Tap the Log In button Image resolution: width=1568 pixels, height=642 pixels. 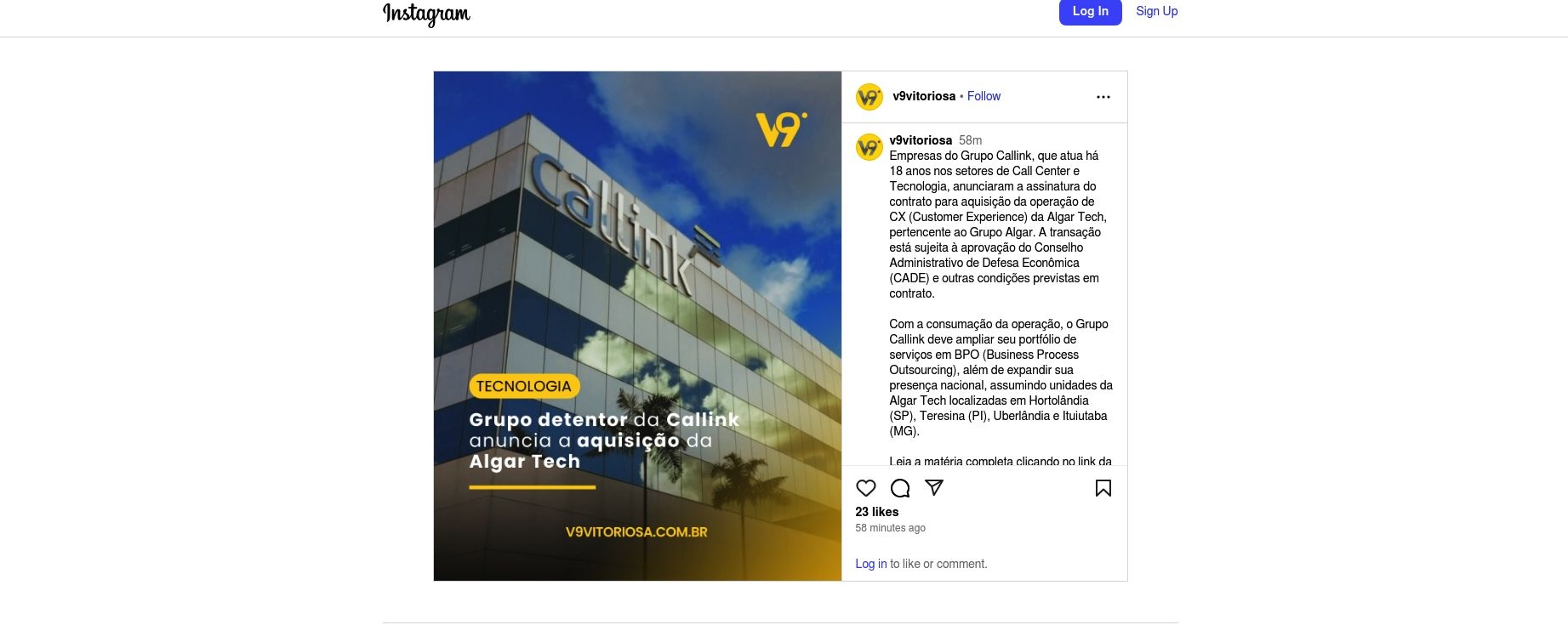tap(1090, 12)
